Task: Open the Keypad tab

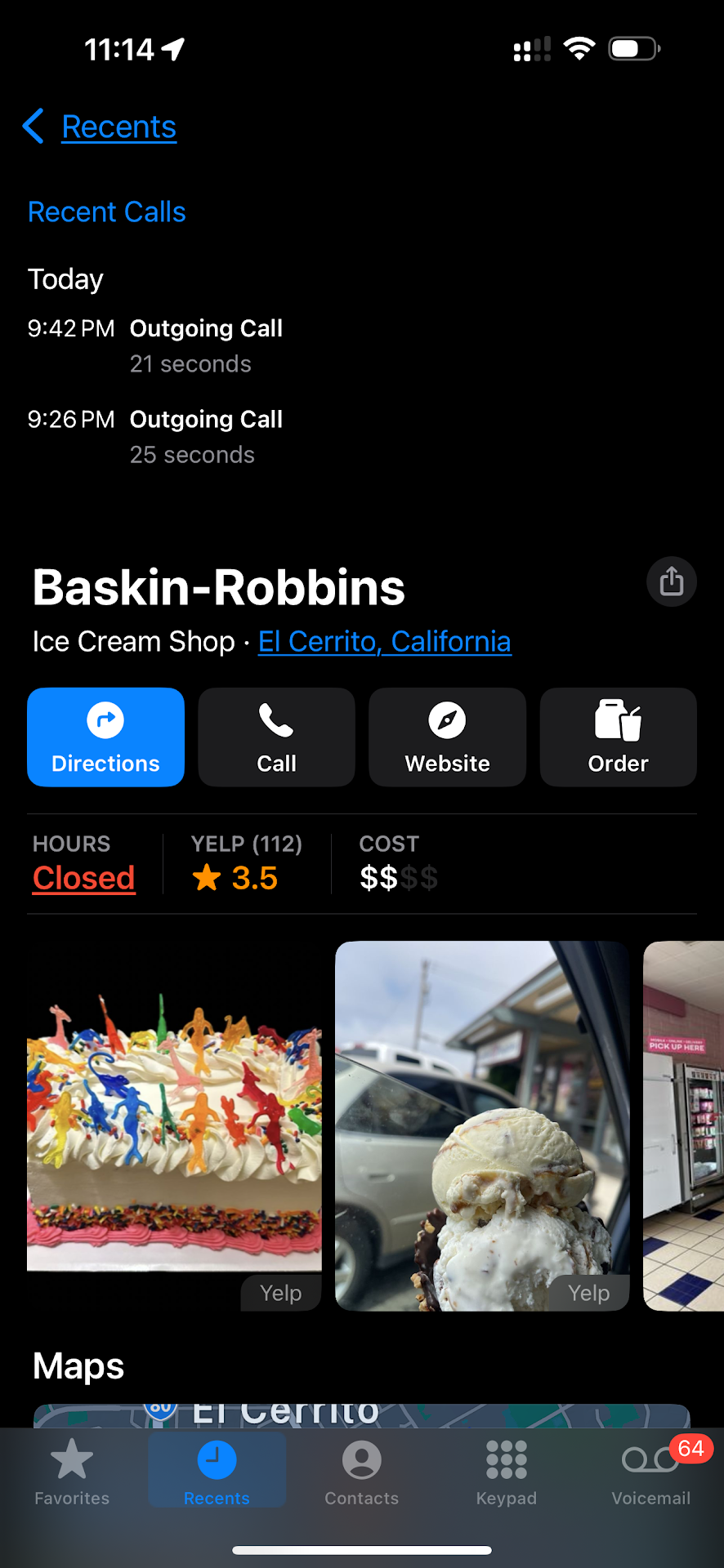Action: [506, 1472]
